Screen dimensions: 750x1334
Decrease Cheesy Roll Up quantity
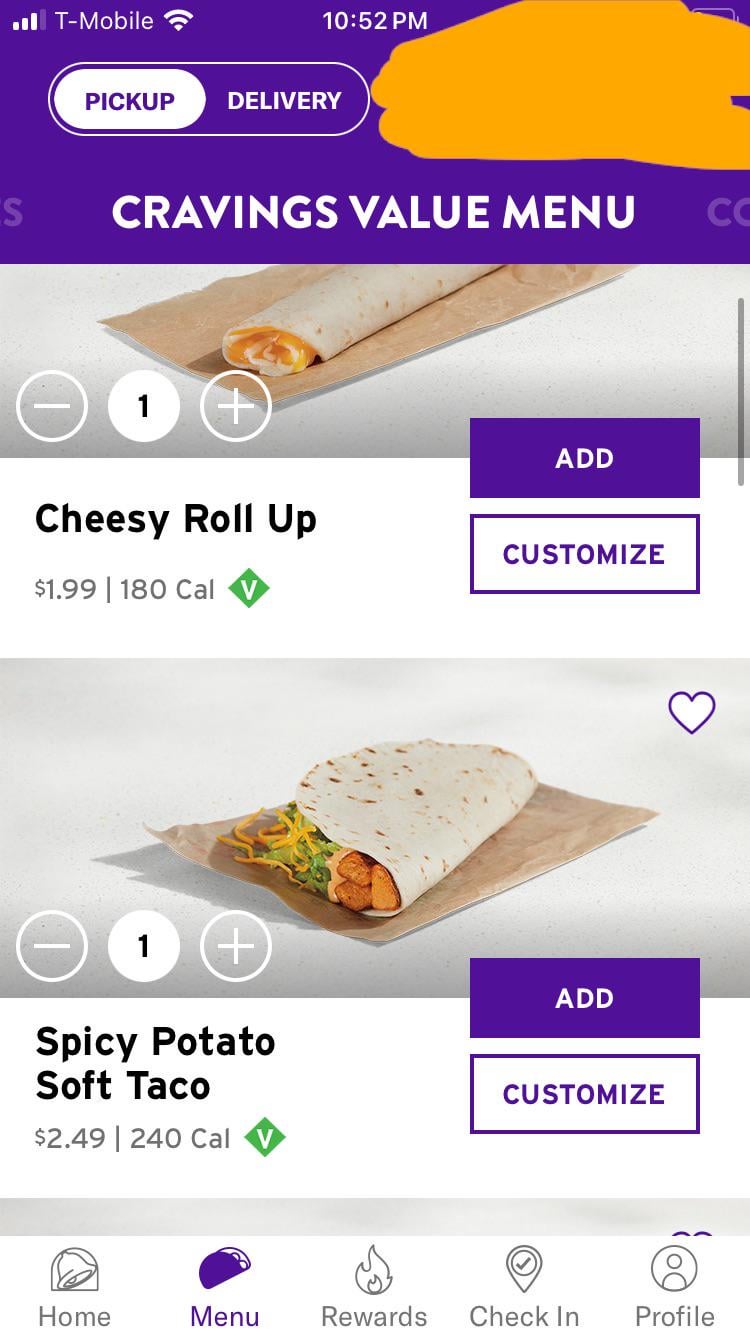coord(52,406)
